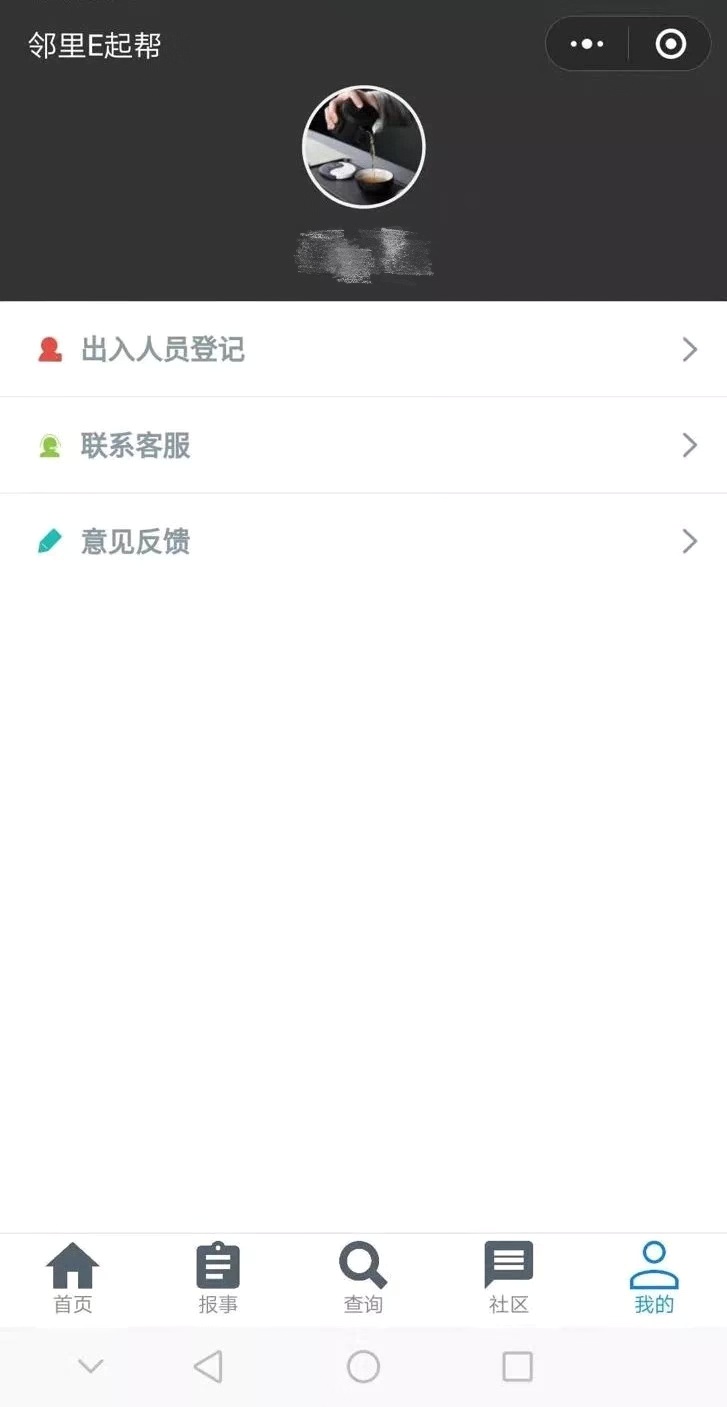Switch to the 社区 tab
The width and height of the screenshot is (727, 1407).
[x=508, y=1278]
